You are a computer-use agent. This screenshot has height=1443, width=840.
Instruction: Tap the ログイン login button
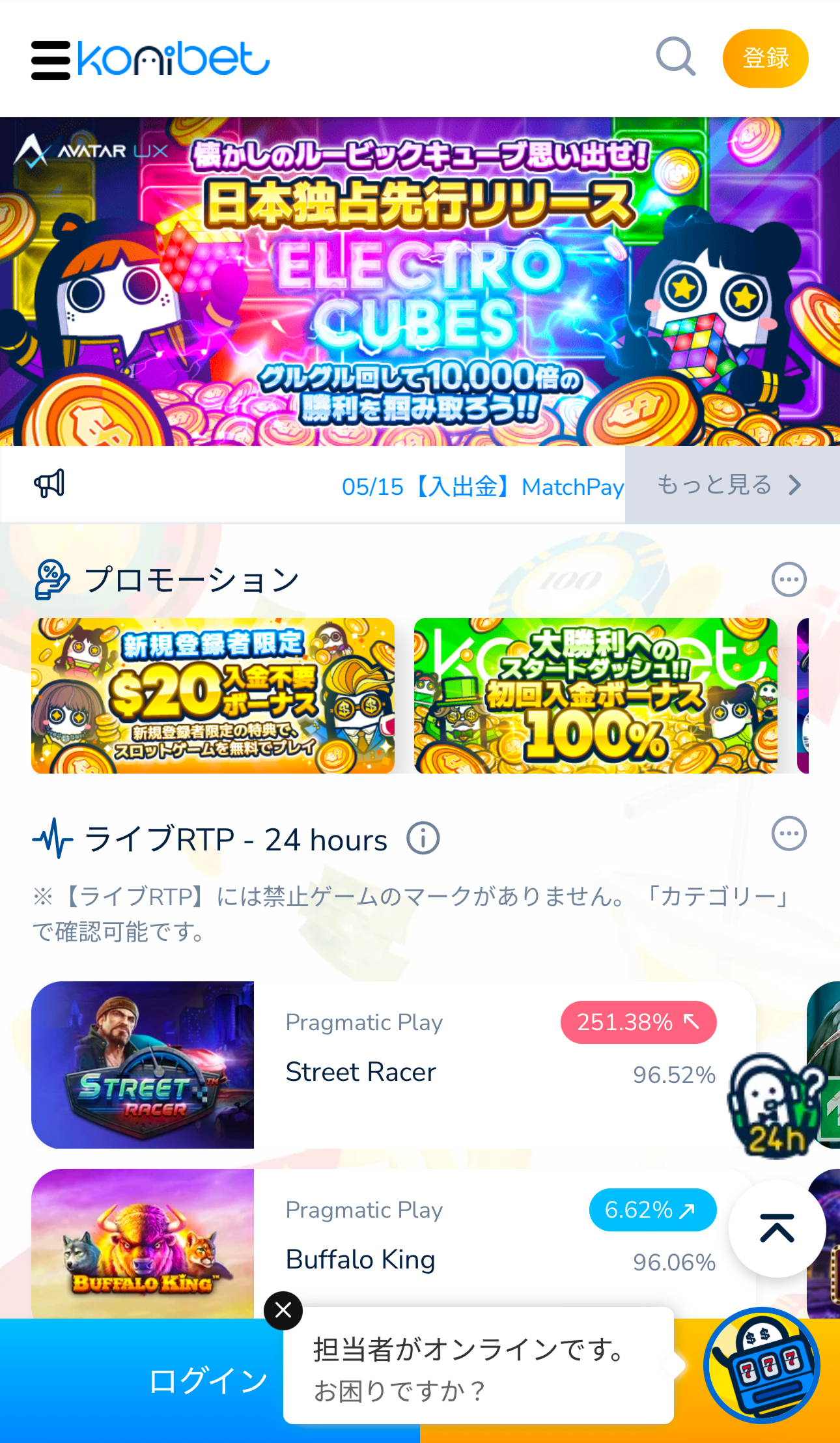tap(208, 1382)
